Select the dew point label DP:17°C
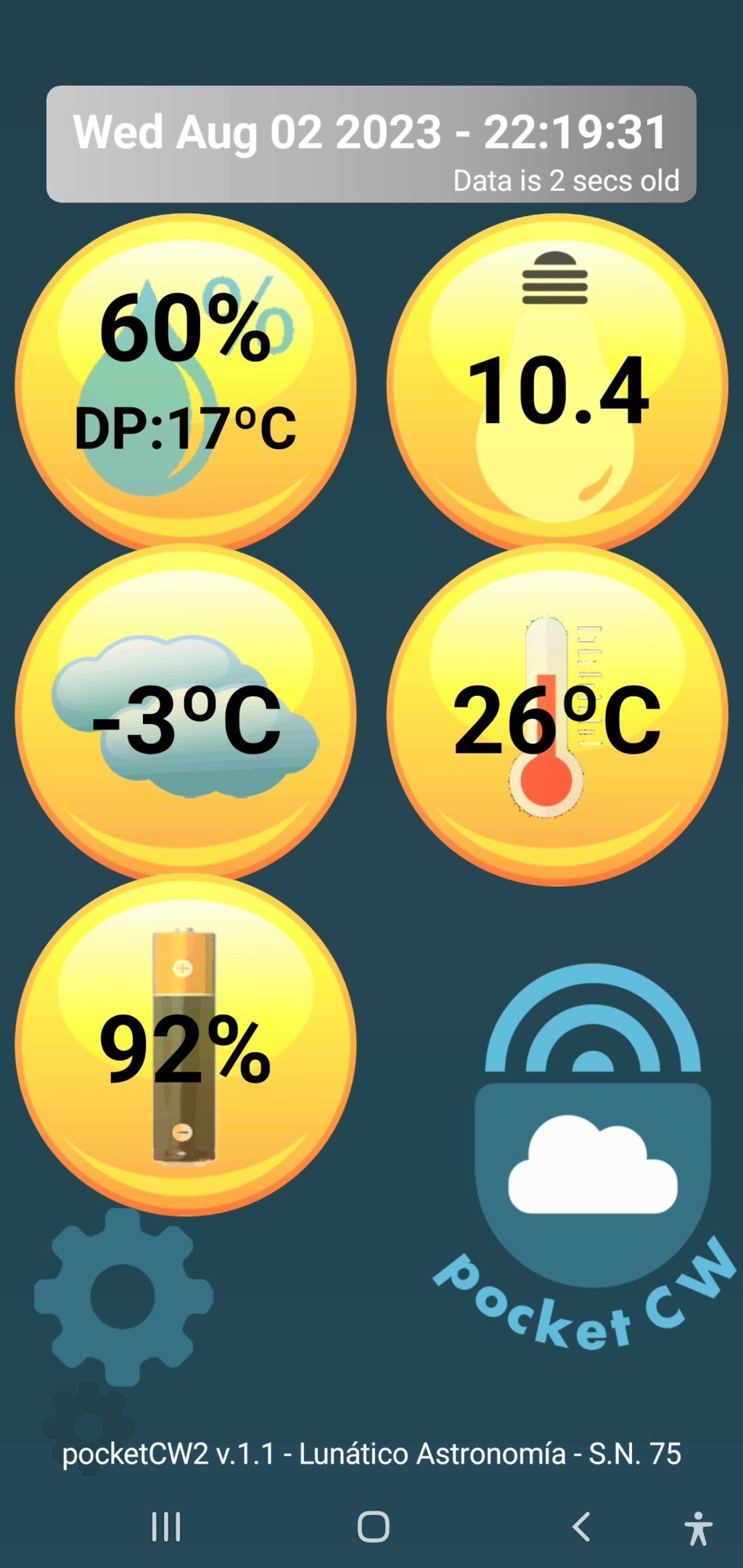The image size is (743, 1568). click(x=185, y=427)
